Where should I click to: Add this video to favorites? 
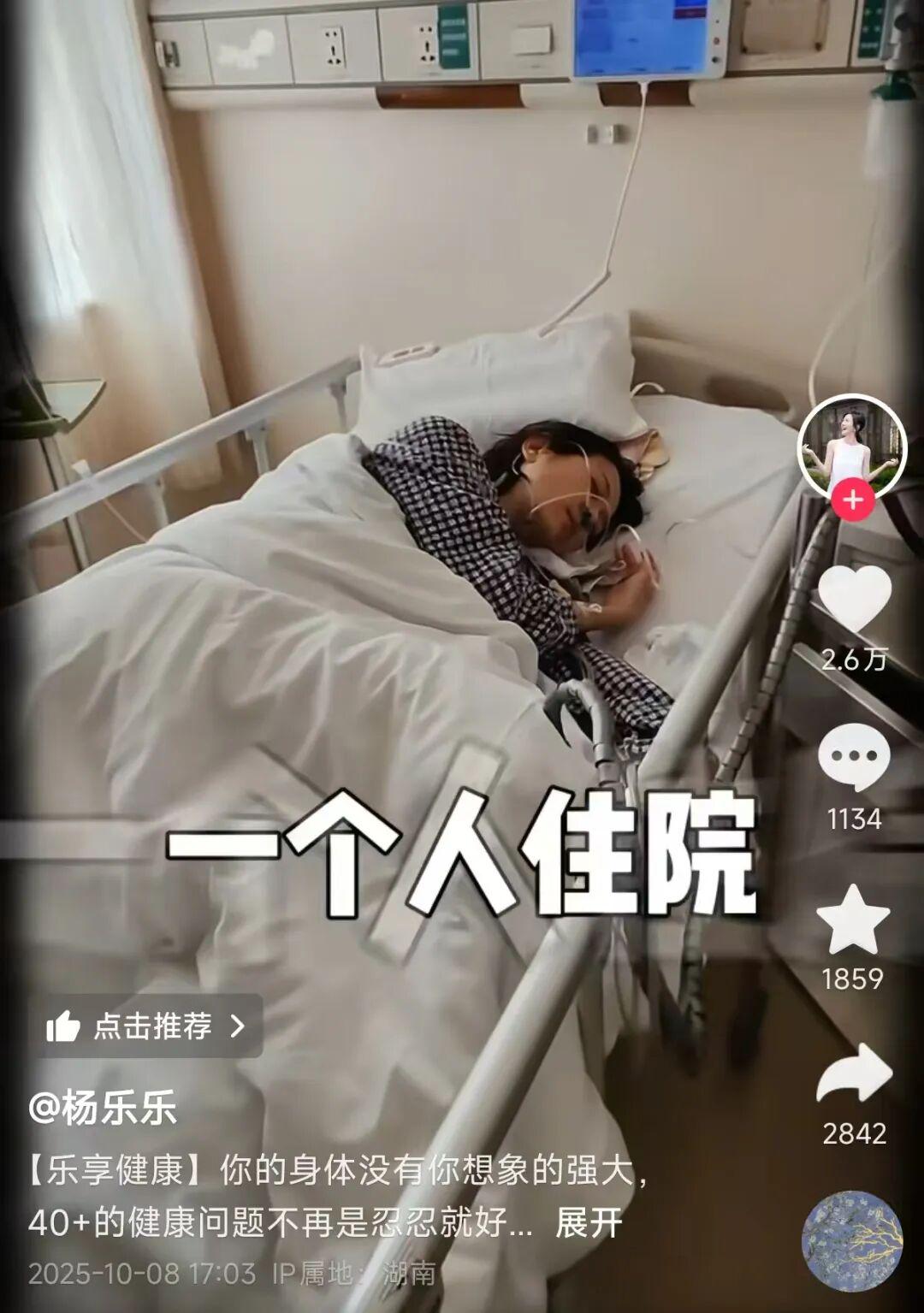point(853,920)
